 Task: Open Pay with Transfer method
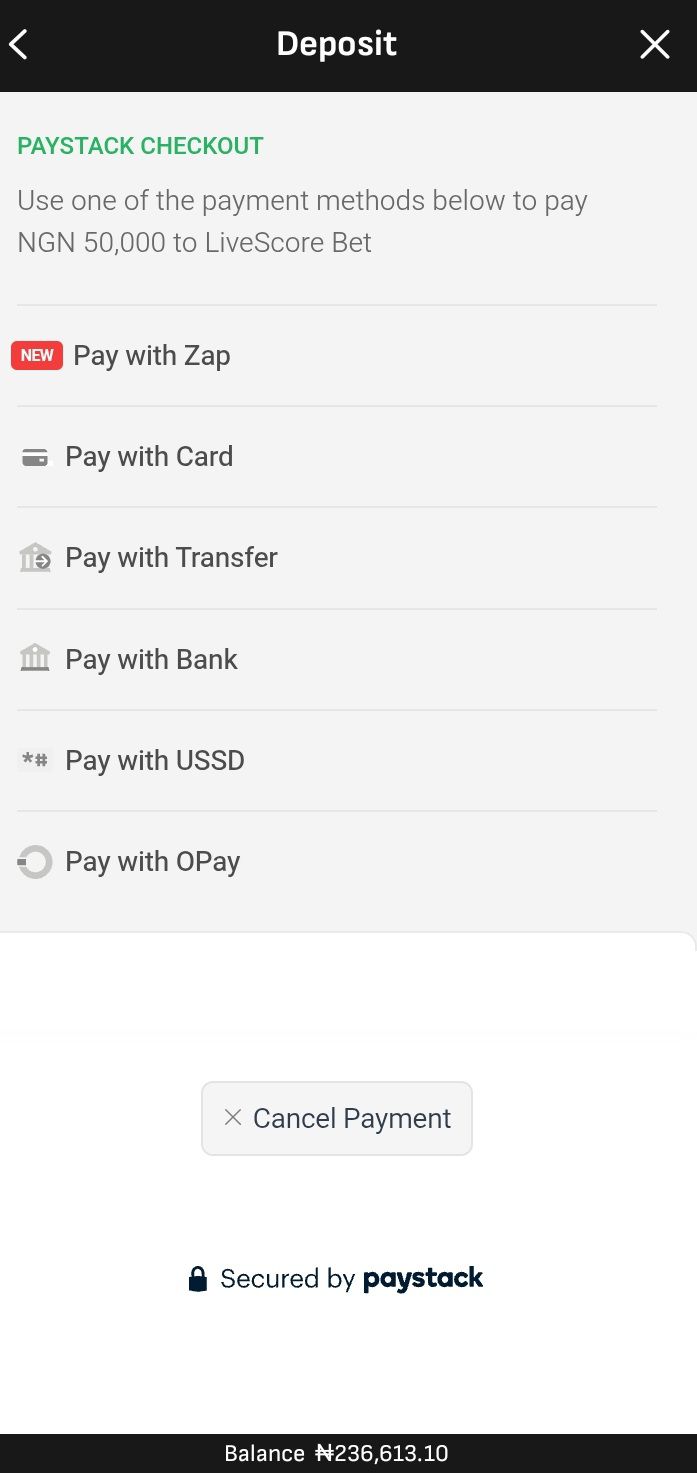tap(171, 558)
